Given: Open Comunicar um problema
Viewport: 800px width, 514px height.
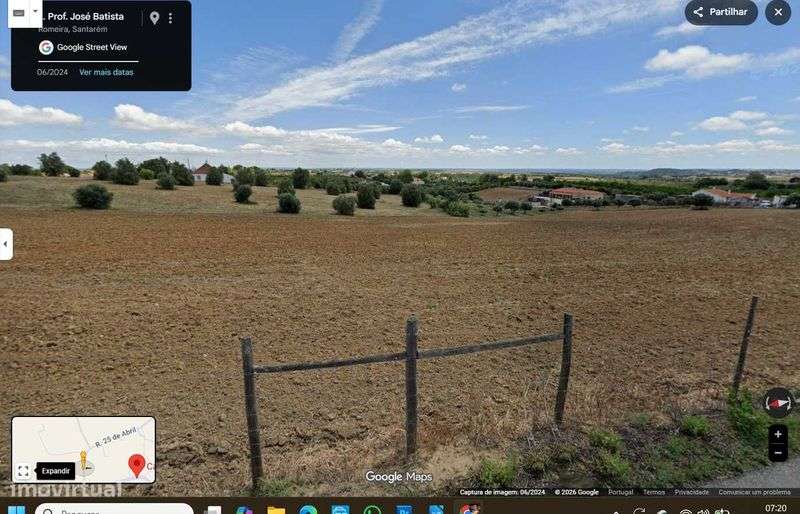Looking at the screenshot, I should point(754,492).
